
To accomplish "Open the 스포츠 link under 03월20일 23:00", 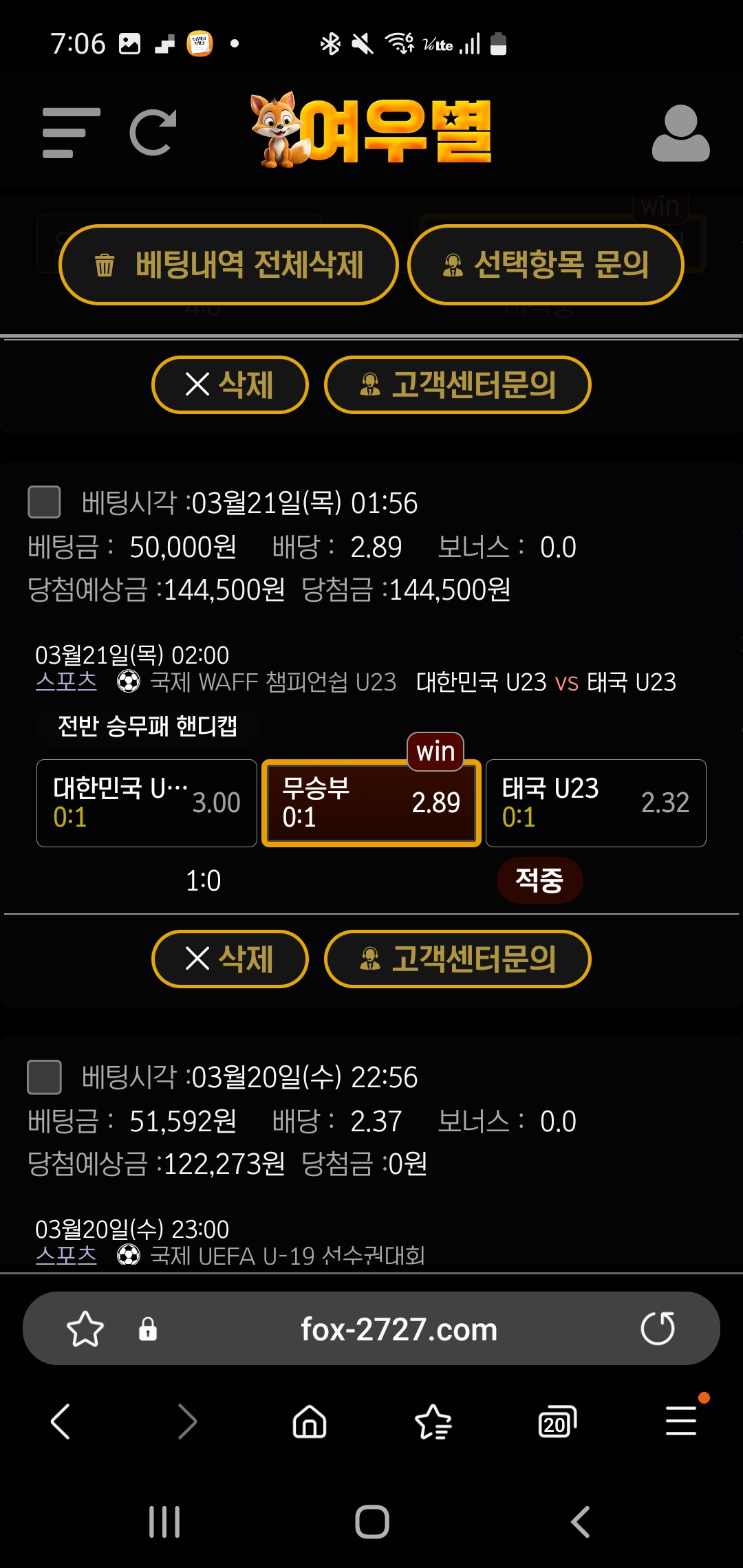I will click(66, 1255).
